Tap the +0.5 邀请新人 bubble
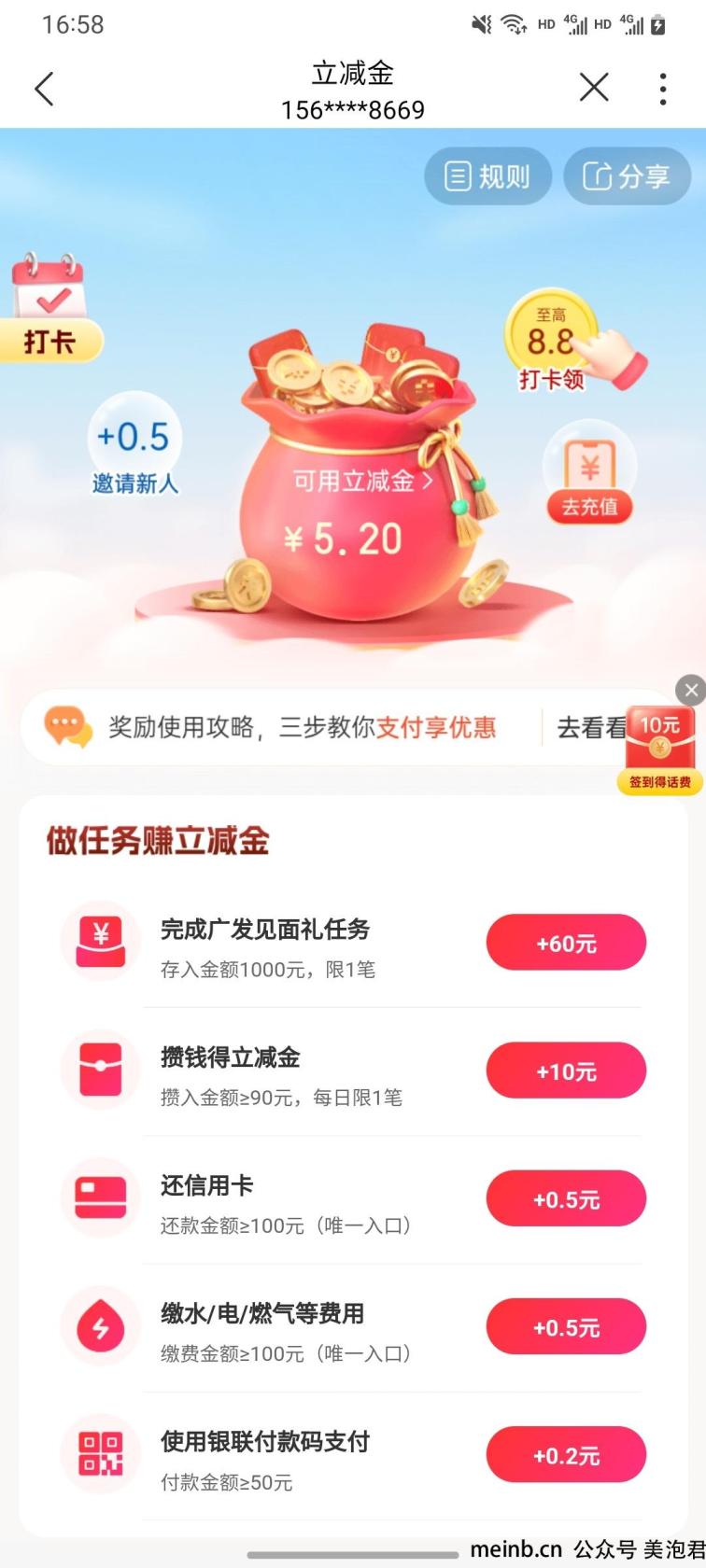 coord(134,443)
